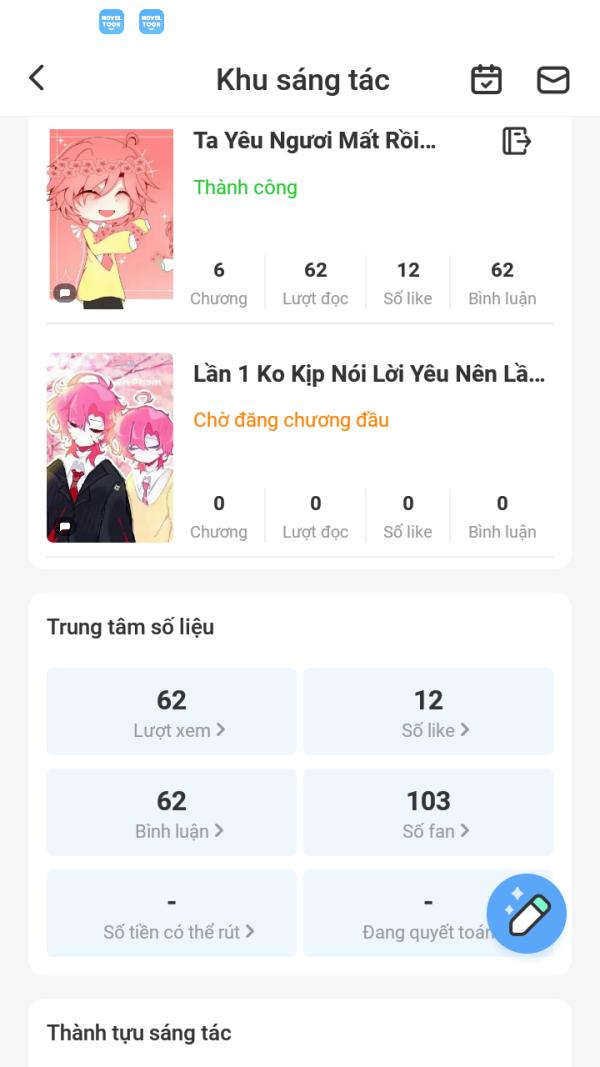Open the story Ta Yêu Ngươi Mất Rồi
This screenshot has width=600, height=1067.
pyautogui.click(x=314, y=141)
